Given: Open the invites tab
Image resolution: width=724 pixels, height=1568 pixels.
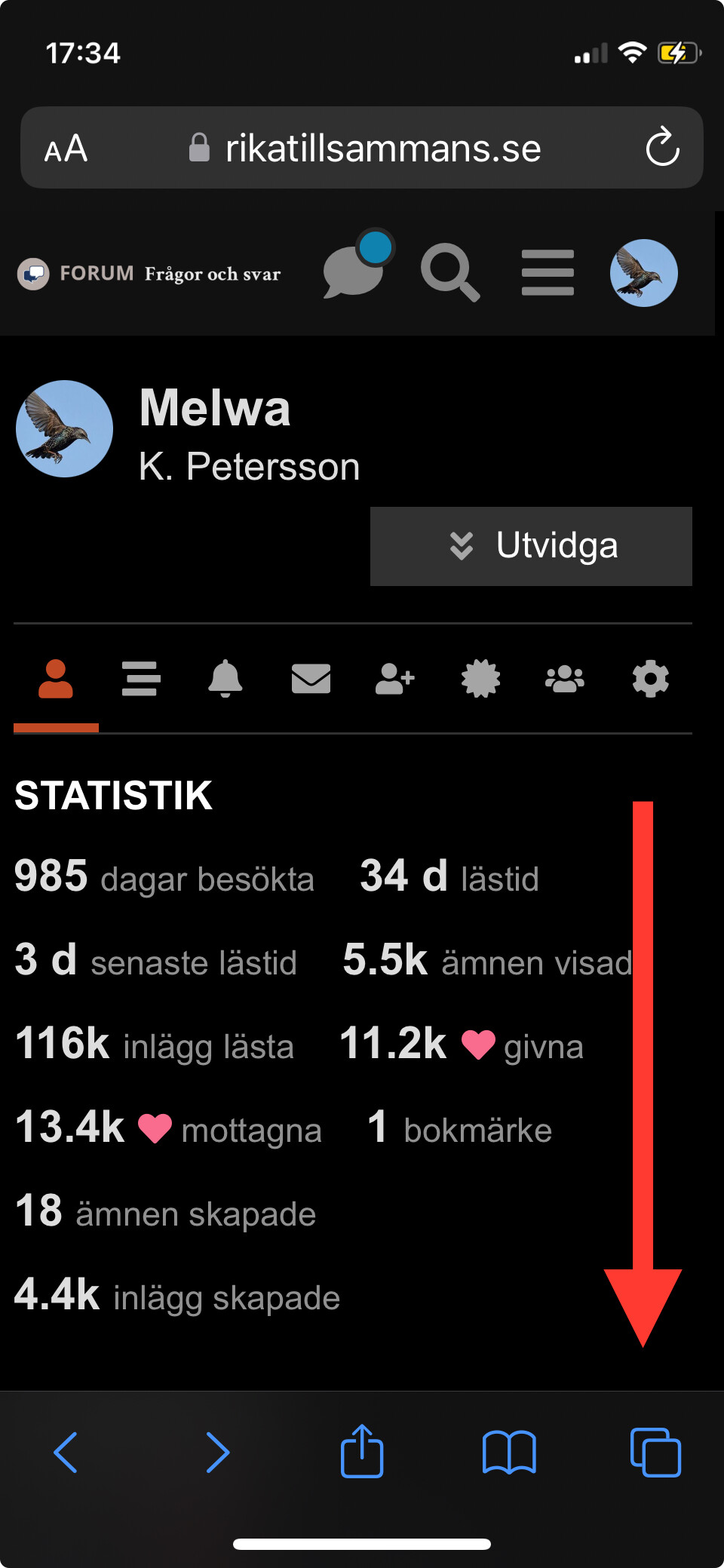Looking at the screenshot, I should point(395,679).
